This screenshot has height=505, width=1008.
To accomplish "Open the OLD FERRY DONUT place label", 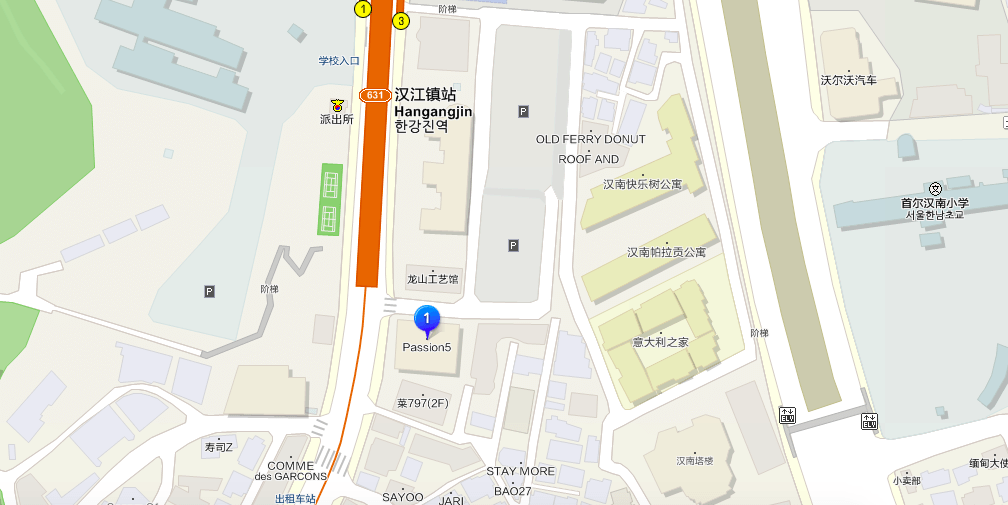I will click(590, 139).
